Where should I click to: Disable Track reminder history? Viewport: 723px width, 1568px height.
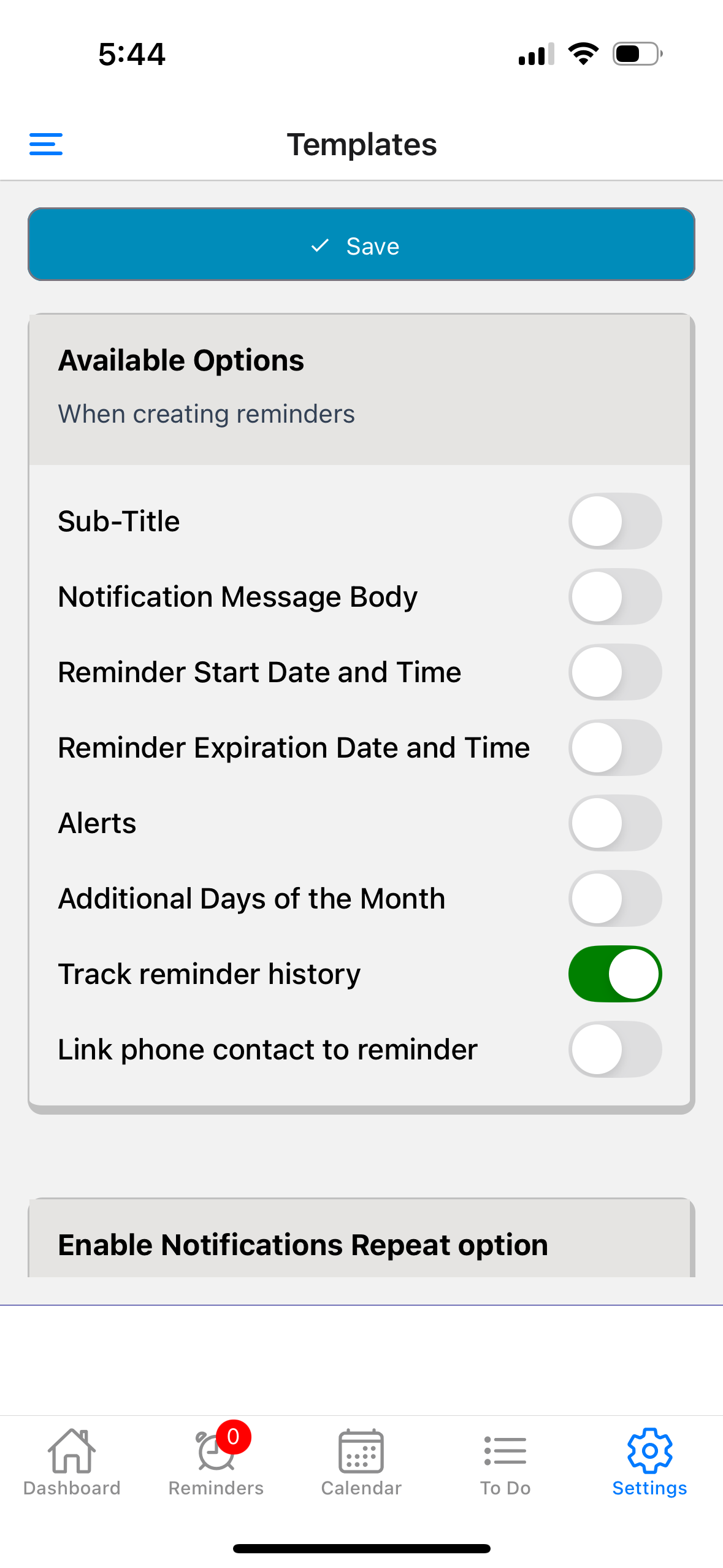614,974
